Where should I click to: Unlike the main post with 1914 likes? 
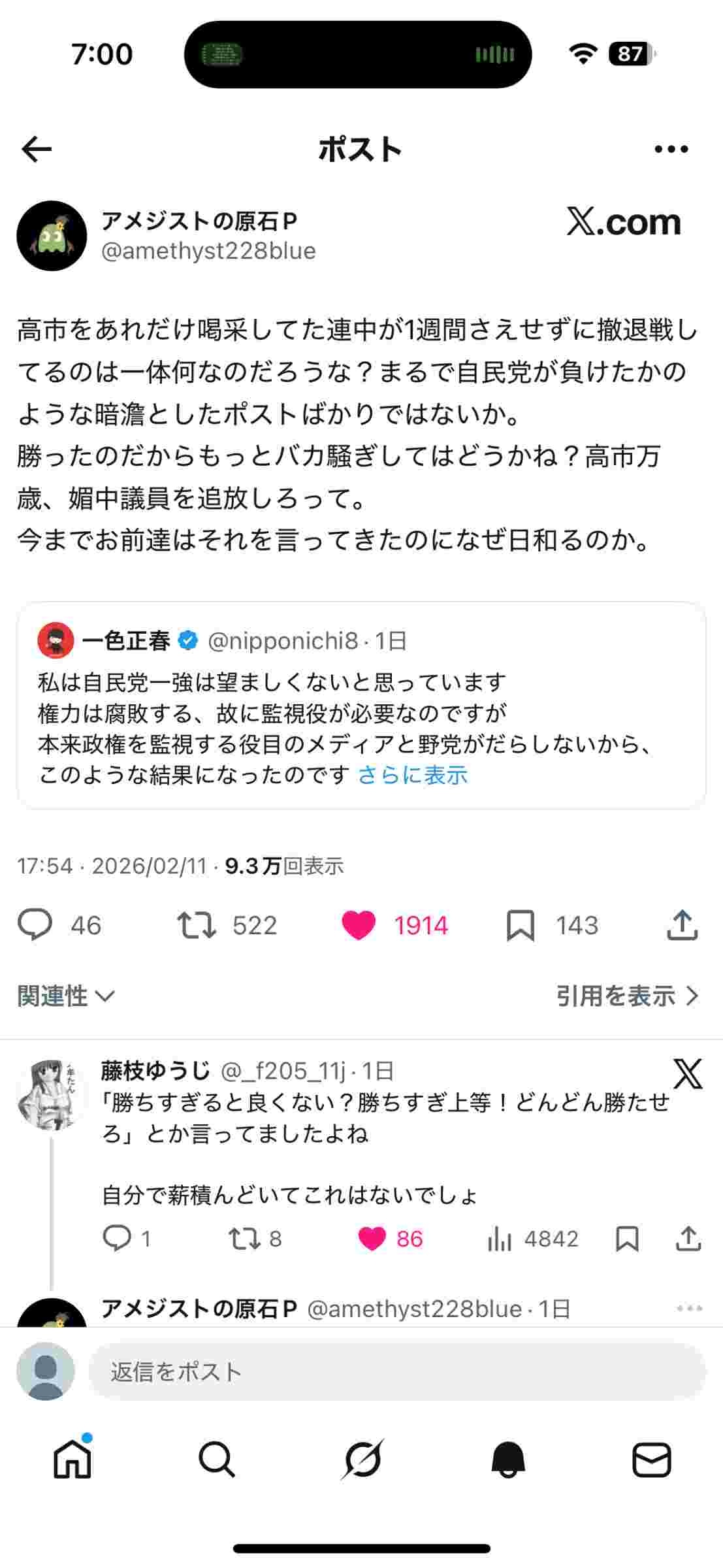coord(359,925)
